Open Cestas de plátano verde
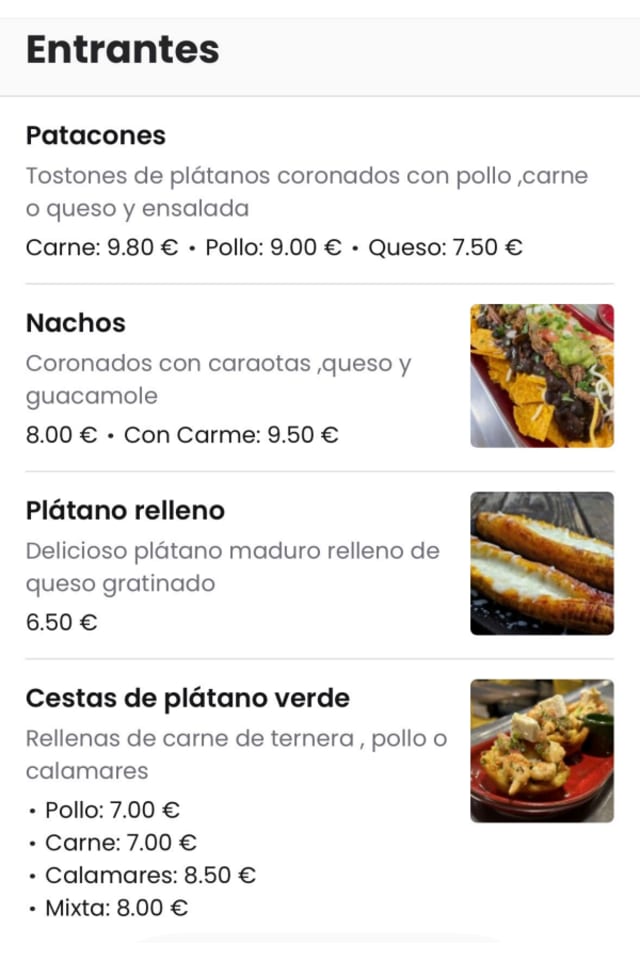640x960 pixels. (187, 698)
